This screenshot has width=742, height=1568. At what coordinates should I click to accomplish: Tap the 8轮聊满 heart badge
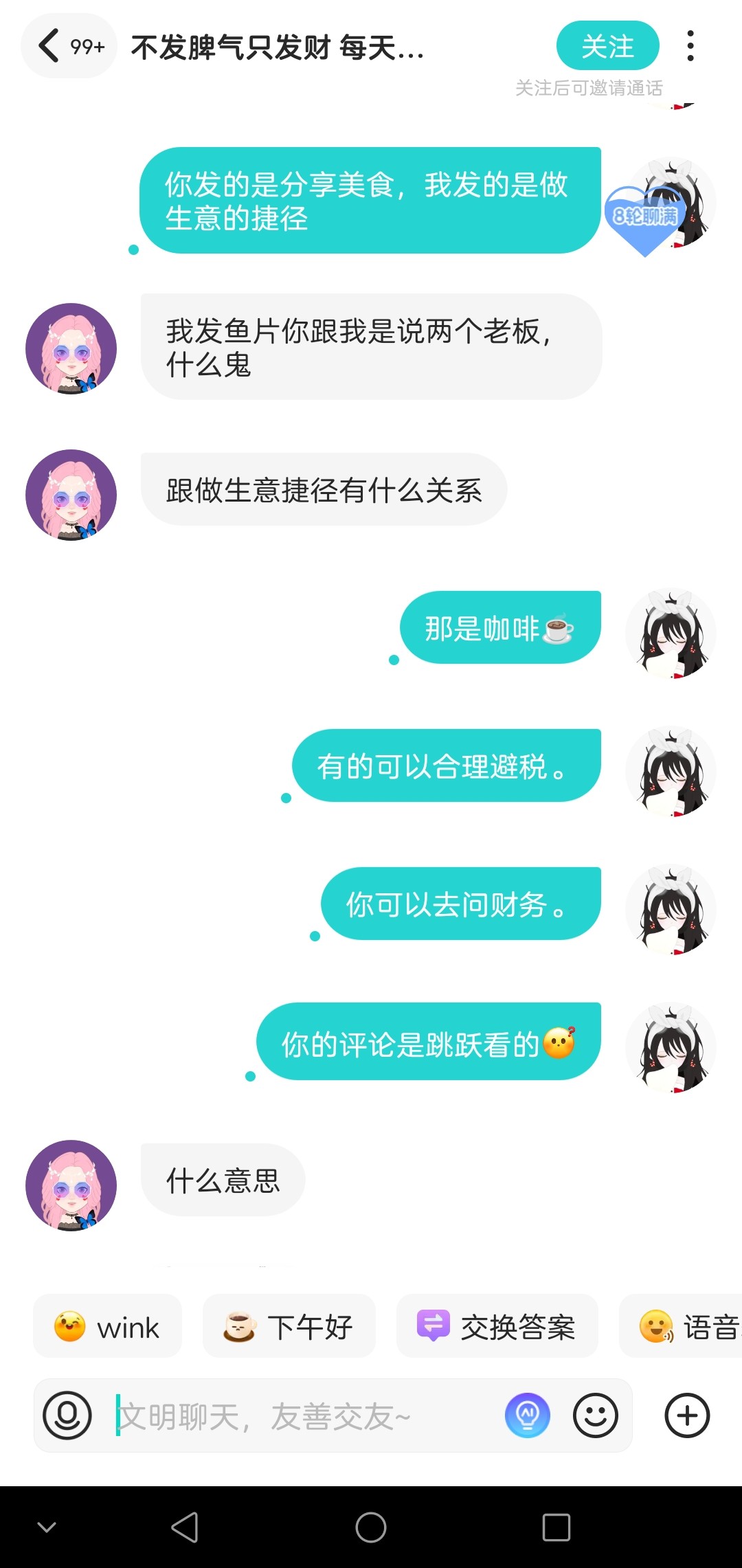644,219
